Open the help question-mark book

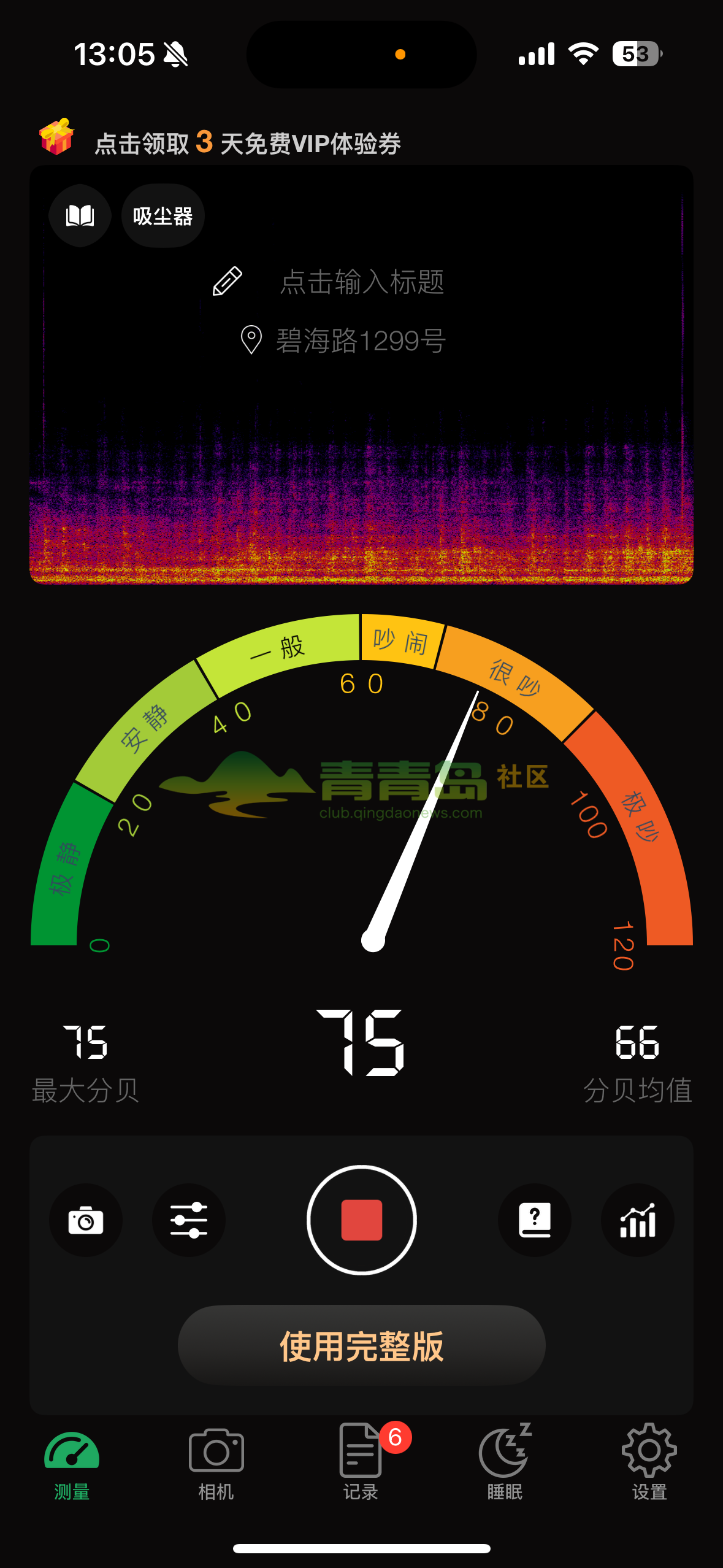[x=535, y=1220]
